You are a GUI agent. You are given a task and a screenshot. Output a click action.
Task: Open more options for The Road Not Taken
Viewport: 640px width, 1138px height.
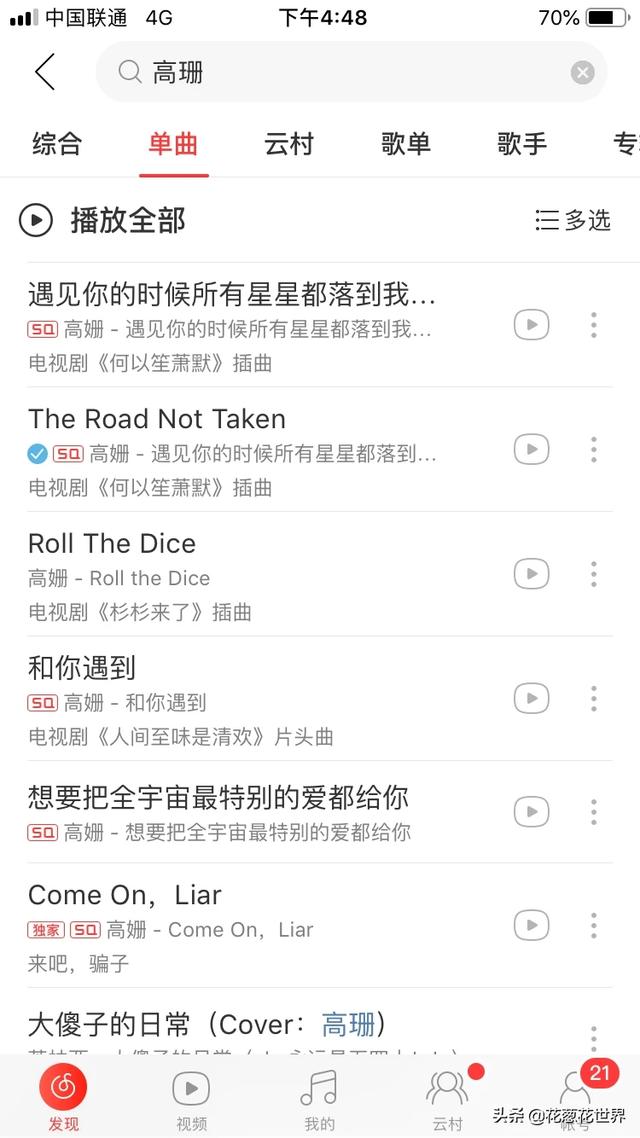click(x=593, y=449)
